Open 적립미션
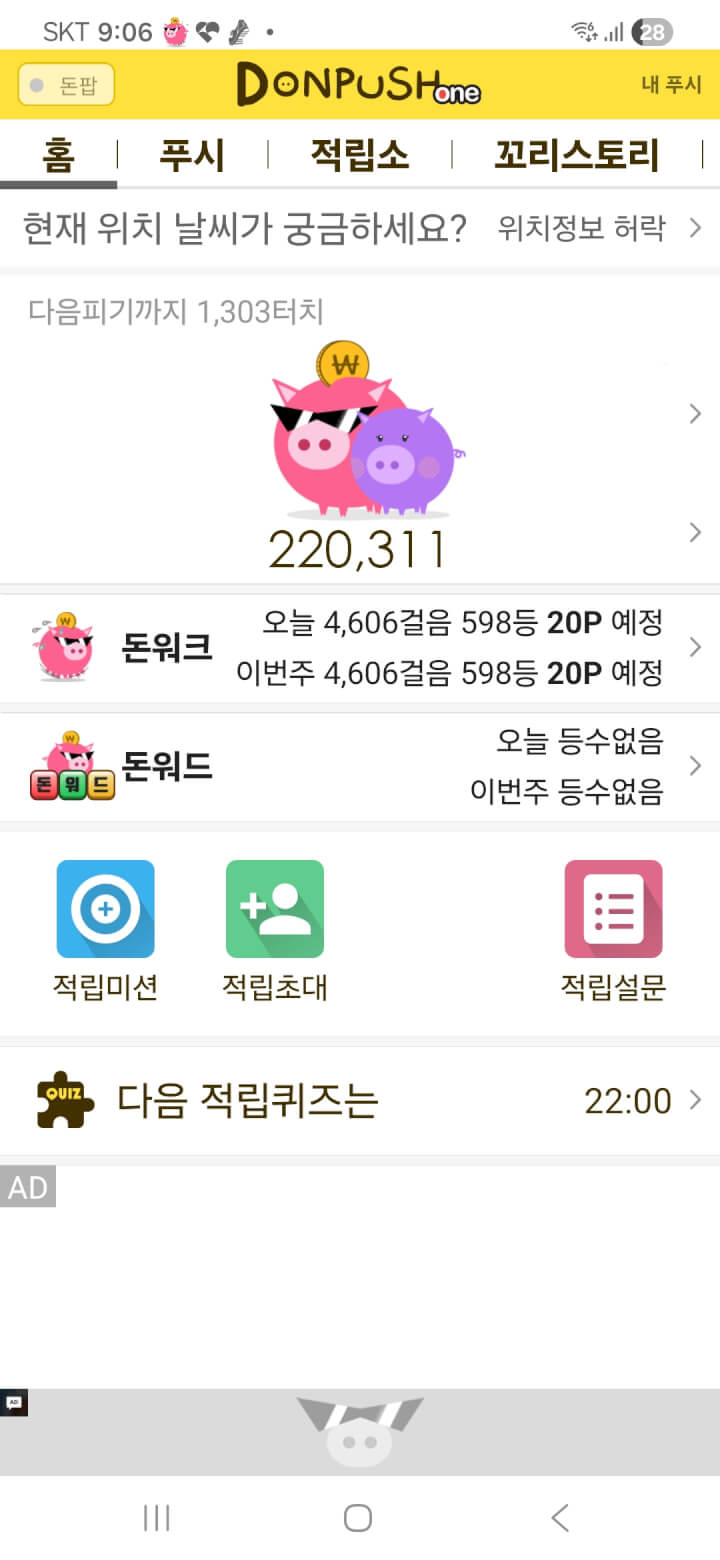Viewport: 720px width, 1560px height. [105, 930]
